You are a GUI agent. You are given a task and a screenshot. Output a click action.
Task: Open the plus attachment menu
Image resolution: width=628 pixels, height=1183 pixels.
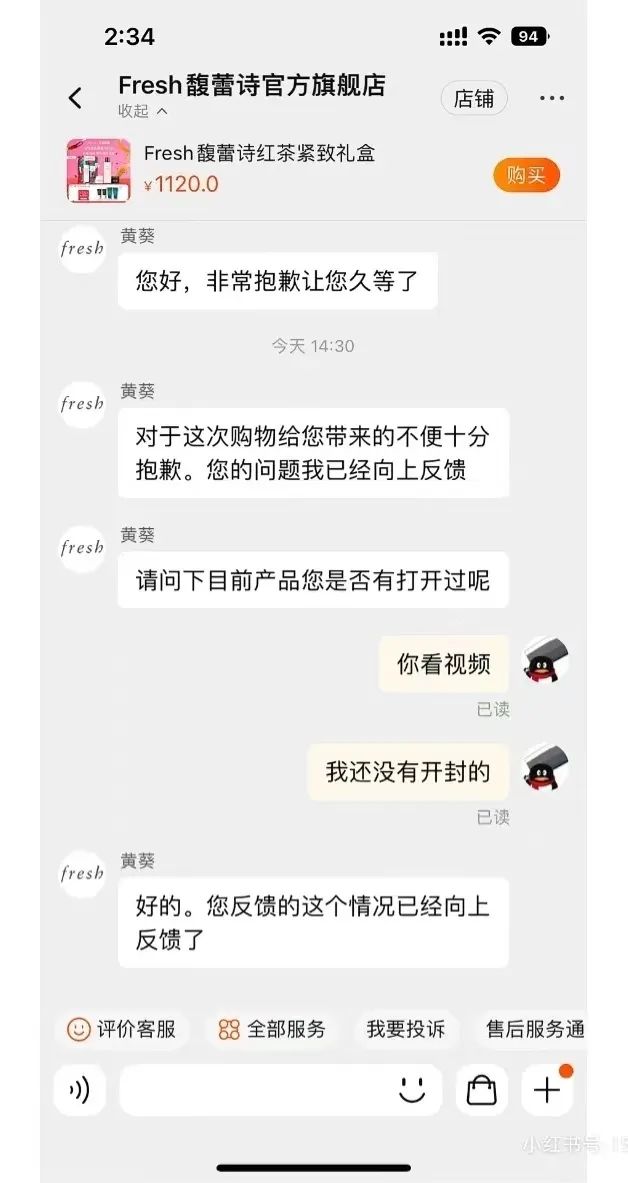click(x=547, y=1089)
